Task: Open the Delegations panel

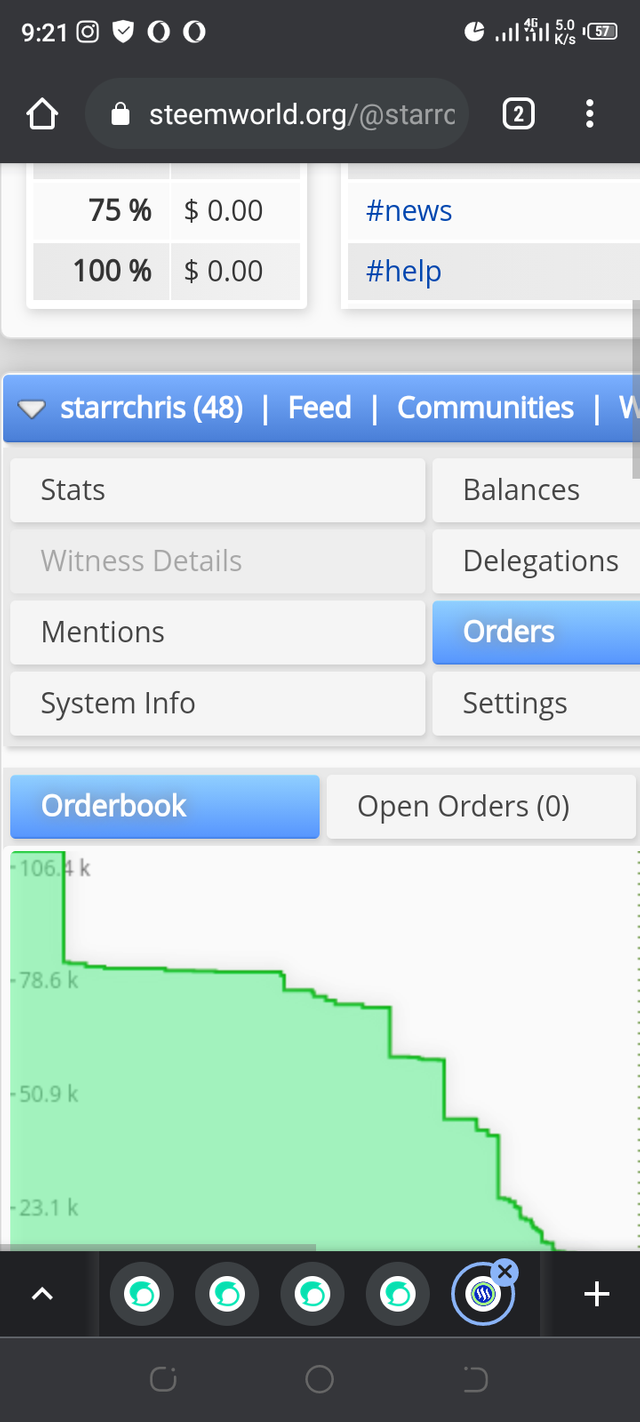Action: click(538, 561)
